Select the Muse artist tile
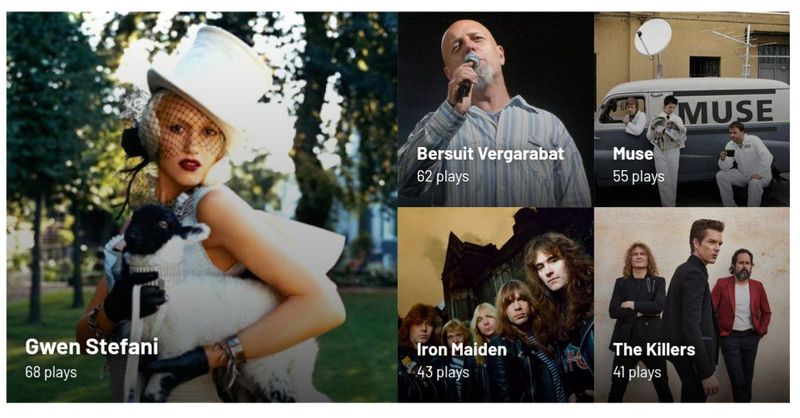The image size is (800, 418). pos(692,110)
